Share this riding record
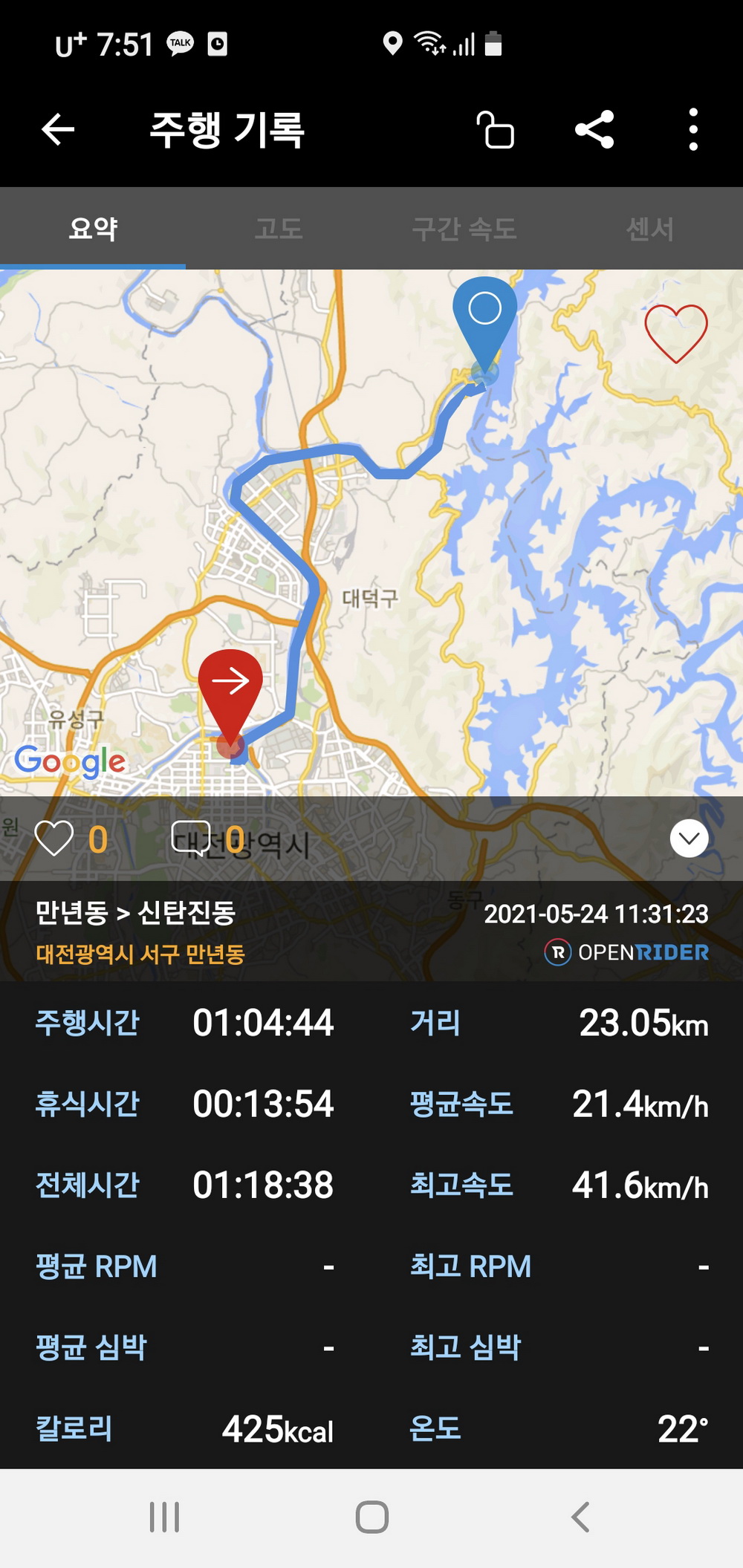This screenshot has height=1568, width=743. 594,130
